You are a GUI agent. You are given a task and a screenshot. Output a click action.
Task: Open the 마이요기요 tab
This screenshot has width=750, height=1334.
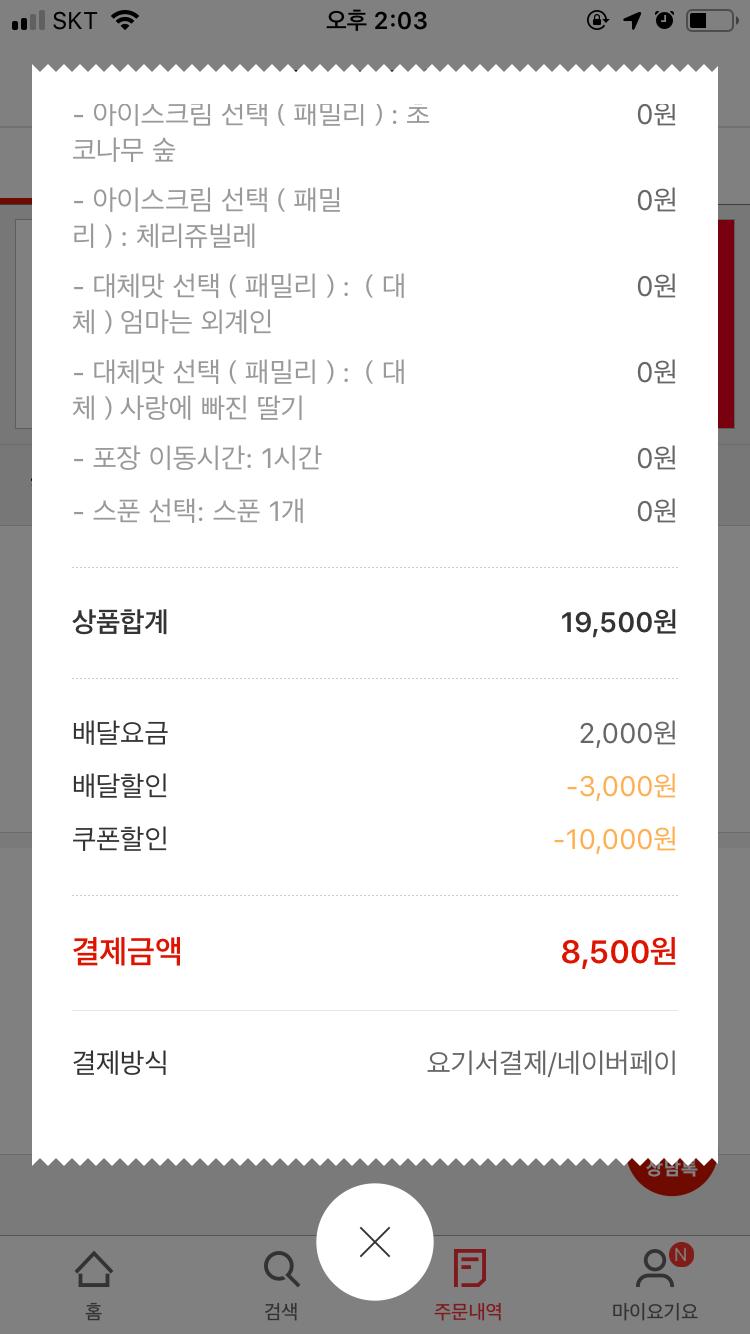(655, 1285)
